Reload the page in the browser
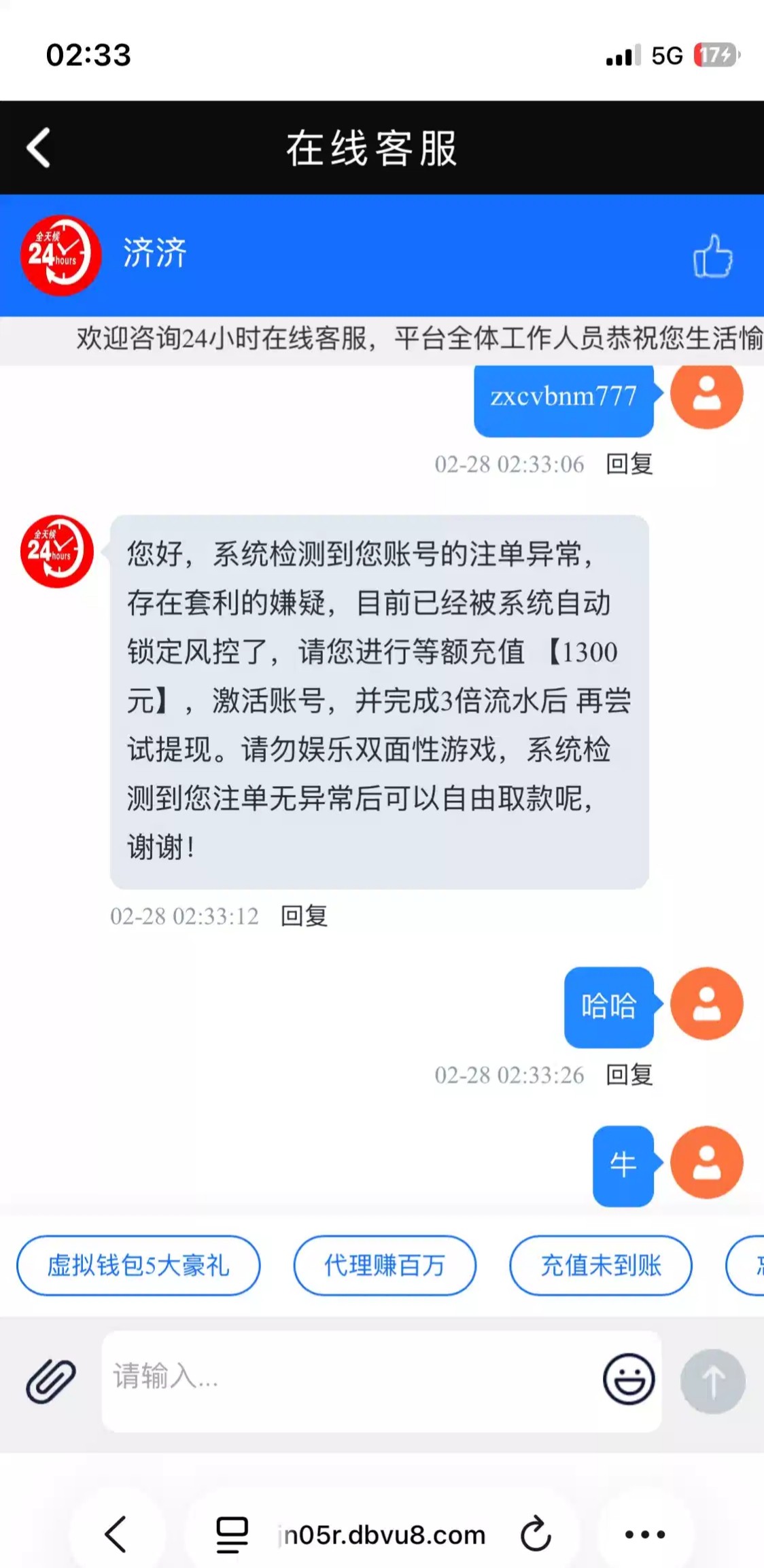 536,1534
